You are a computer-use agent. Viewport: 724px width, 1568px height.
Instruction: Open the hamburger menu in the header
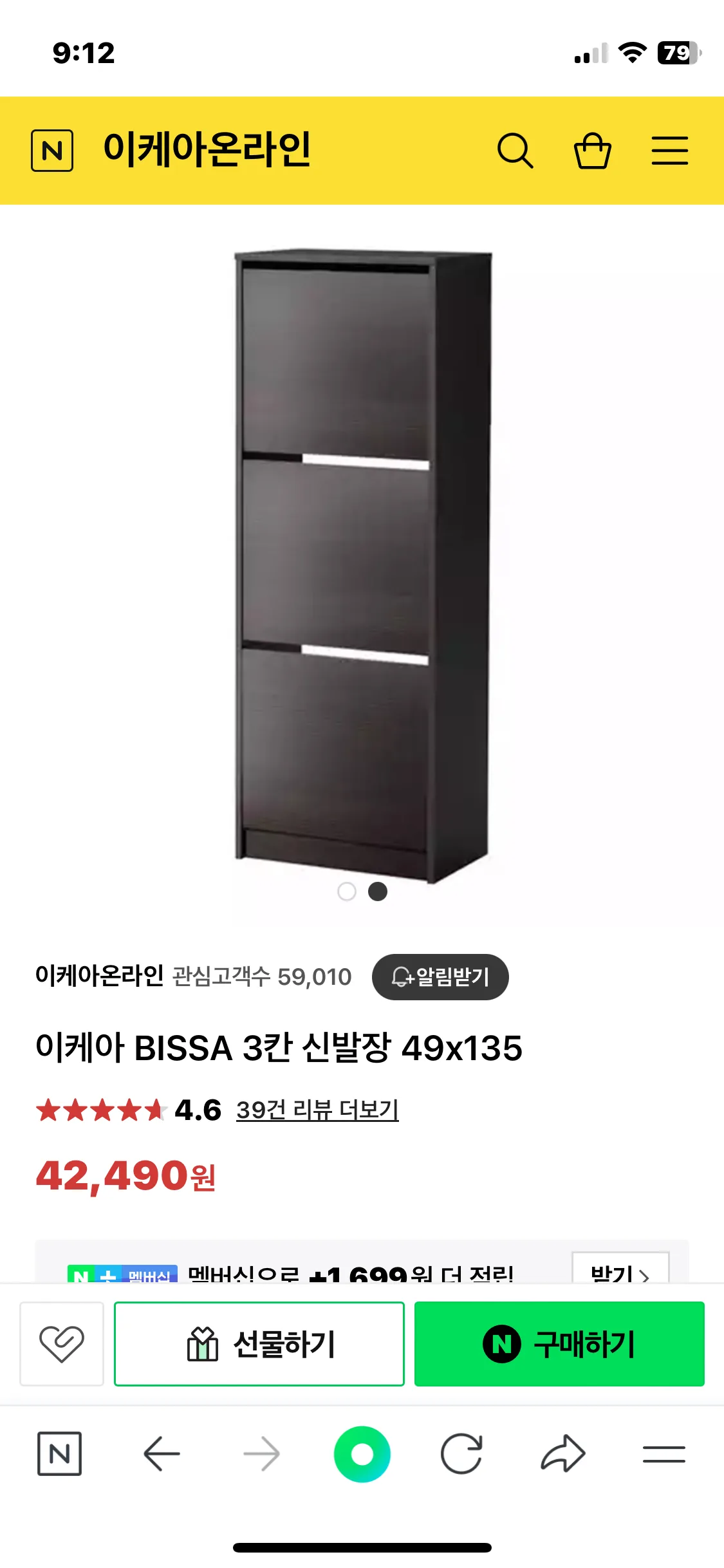(671, 149)
